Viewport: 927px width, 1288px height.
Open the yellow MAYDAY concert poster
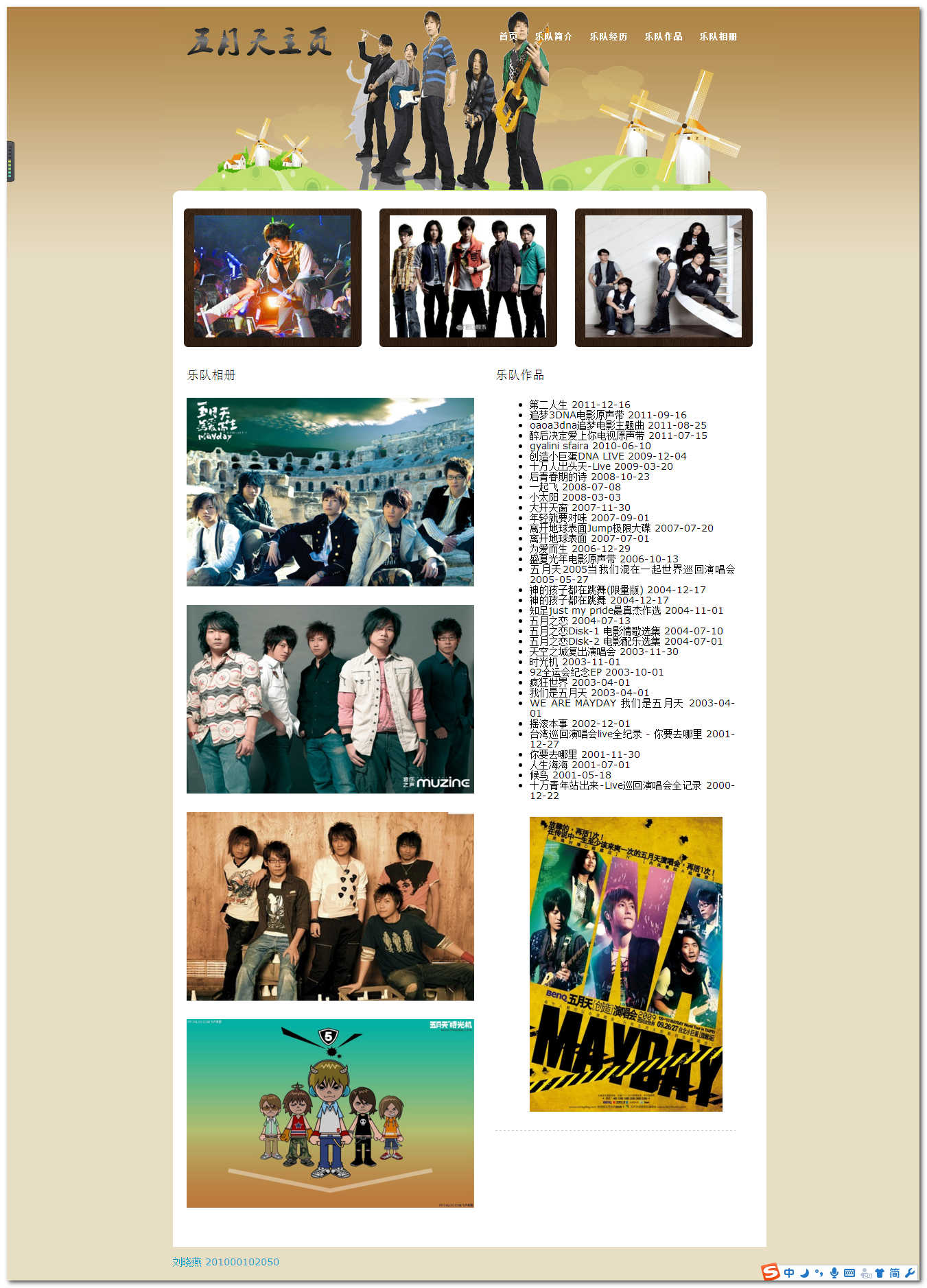(626, 964)
